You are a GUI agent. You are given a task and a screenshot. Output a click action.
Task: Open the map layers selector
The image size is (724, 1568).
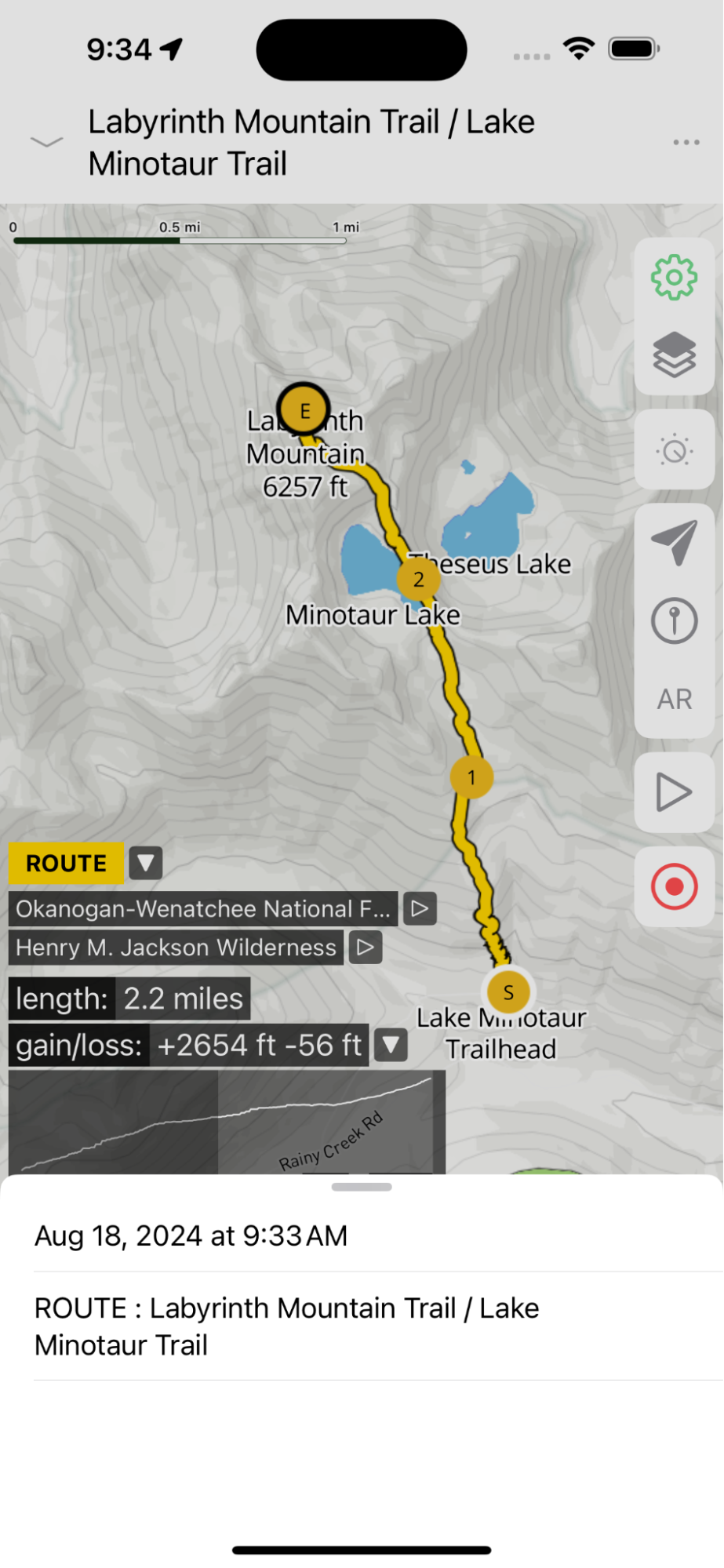coord(674,355)
